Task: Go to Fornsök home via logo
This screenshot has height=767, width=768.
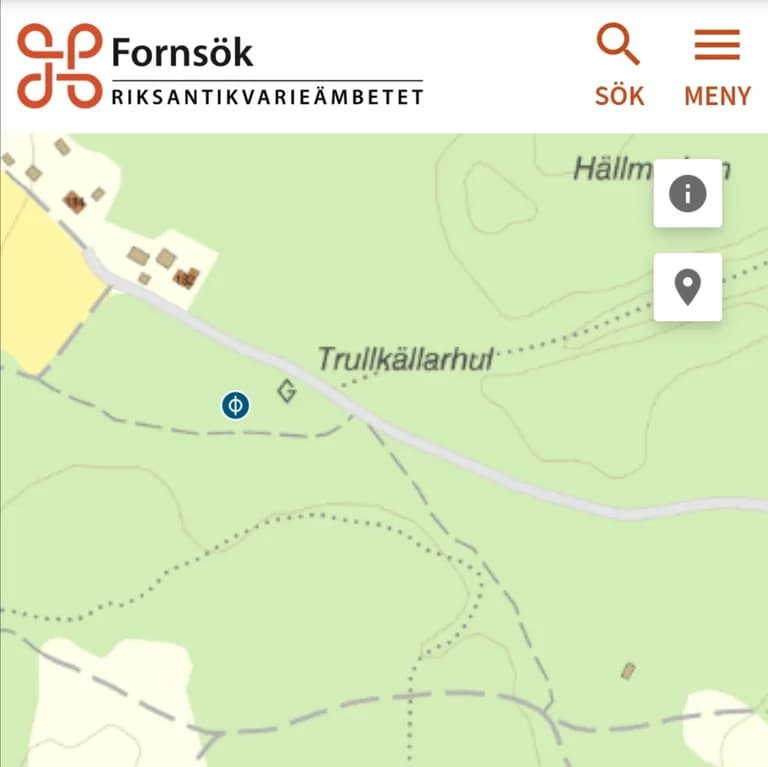Action: point(220,65)
